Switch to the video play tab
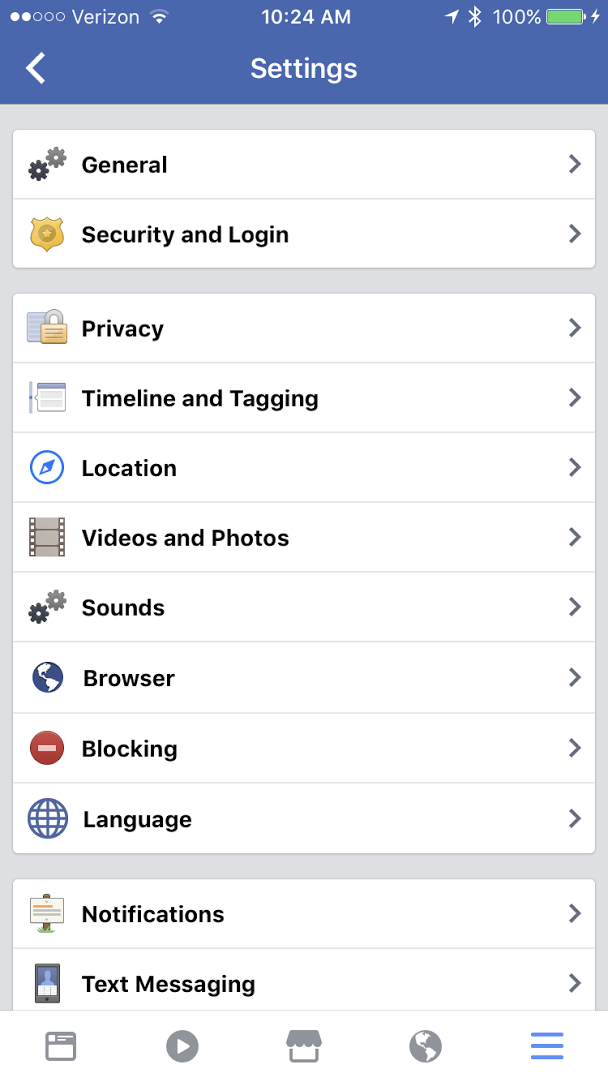The height and width of the screenshot is (1082, 608). tap(182, 1046)
